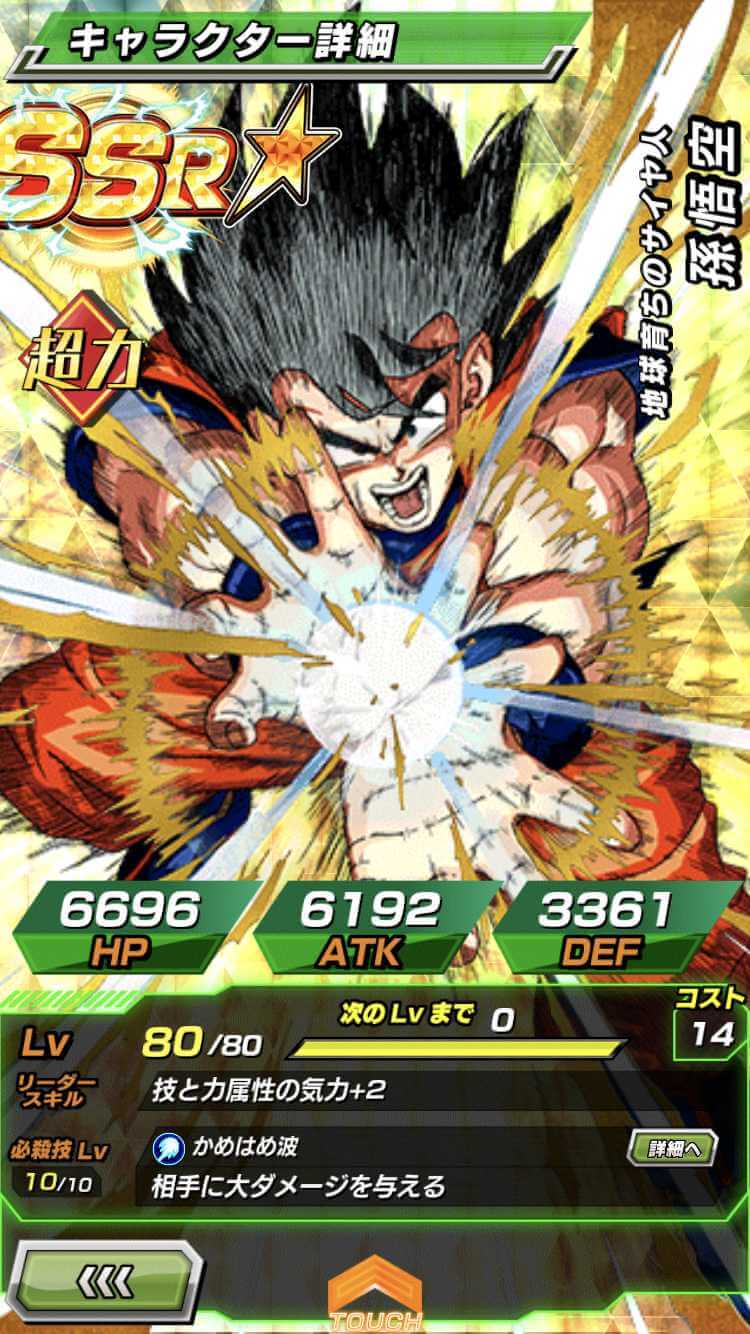Open special attack details via 詳細へ button
Viewport: 750px width, 1334px height.
(671, 1149)
